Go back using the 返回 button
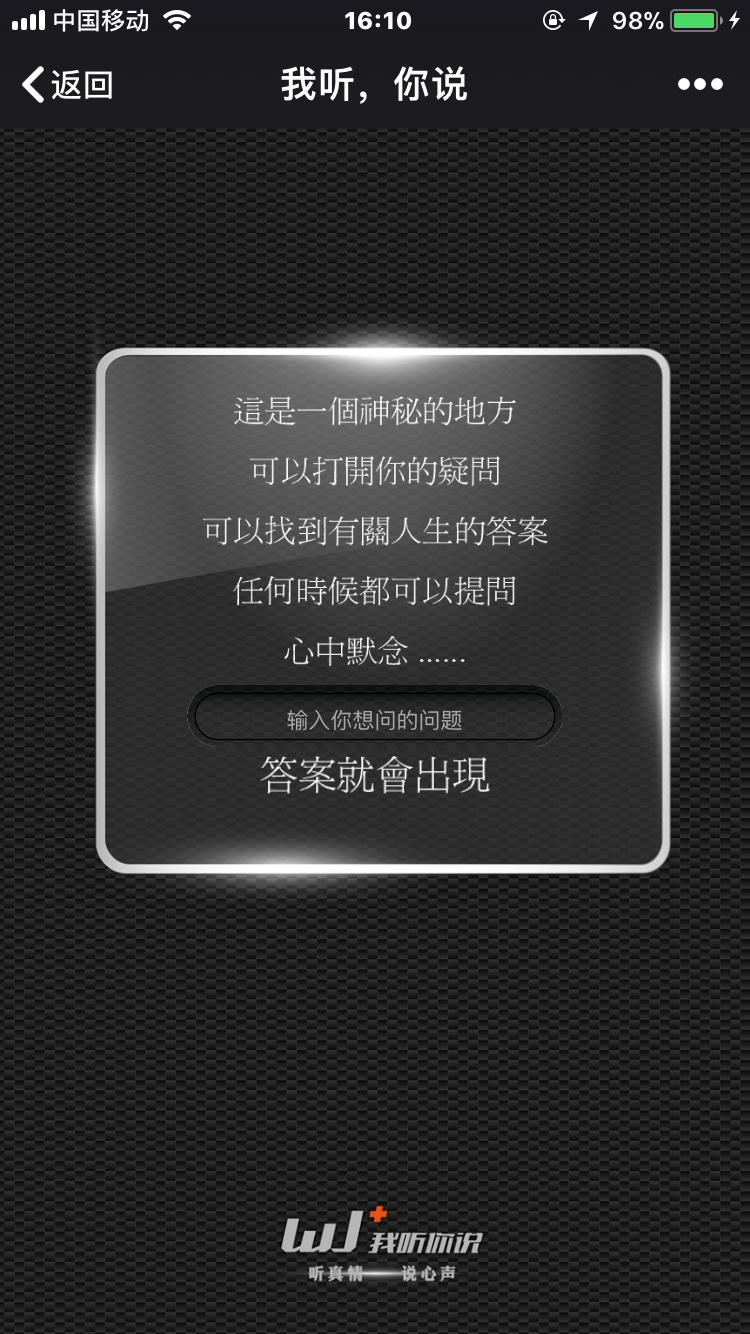 click(67, 85)
